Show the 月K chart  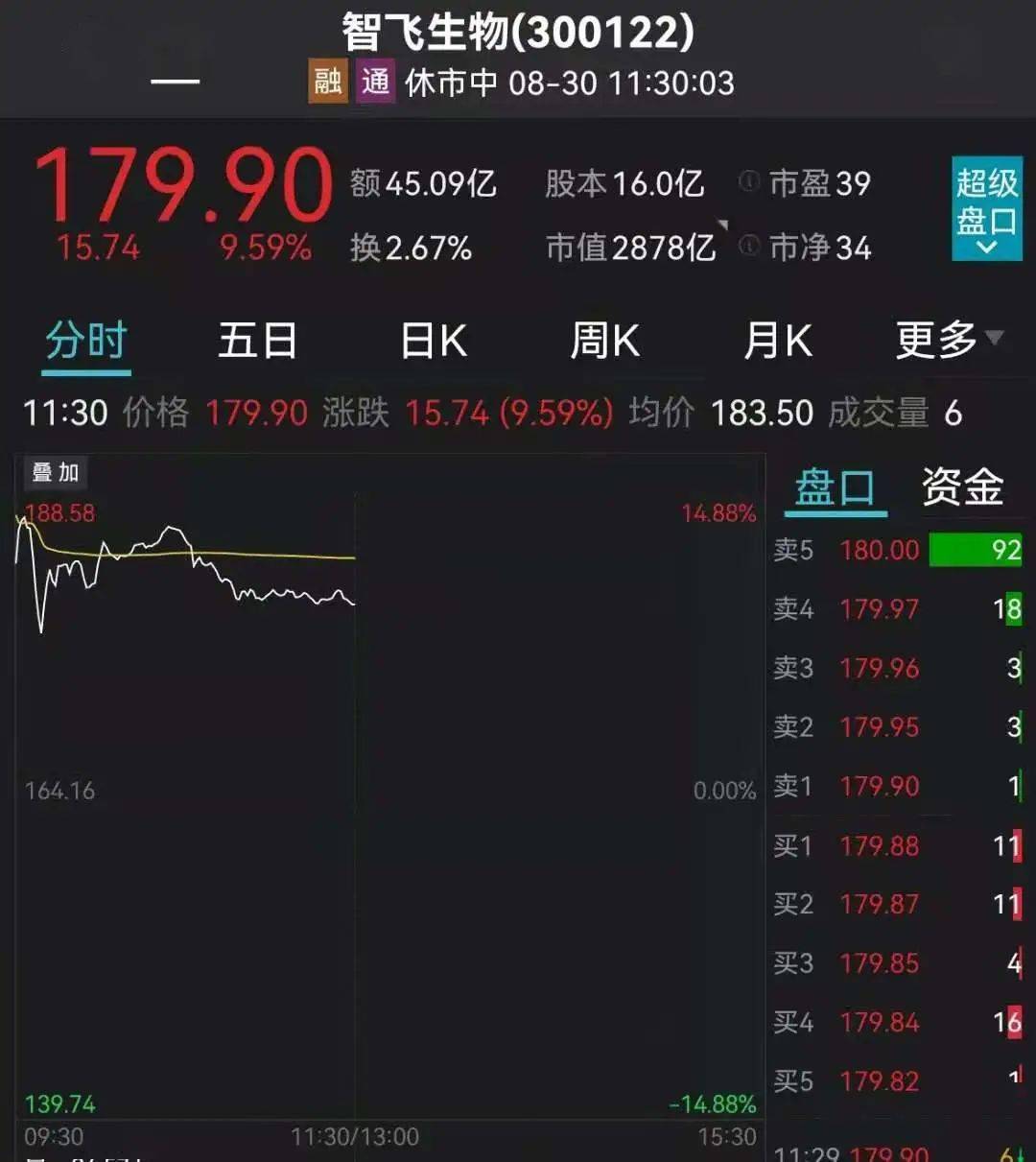point(777,341)
